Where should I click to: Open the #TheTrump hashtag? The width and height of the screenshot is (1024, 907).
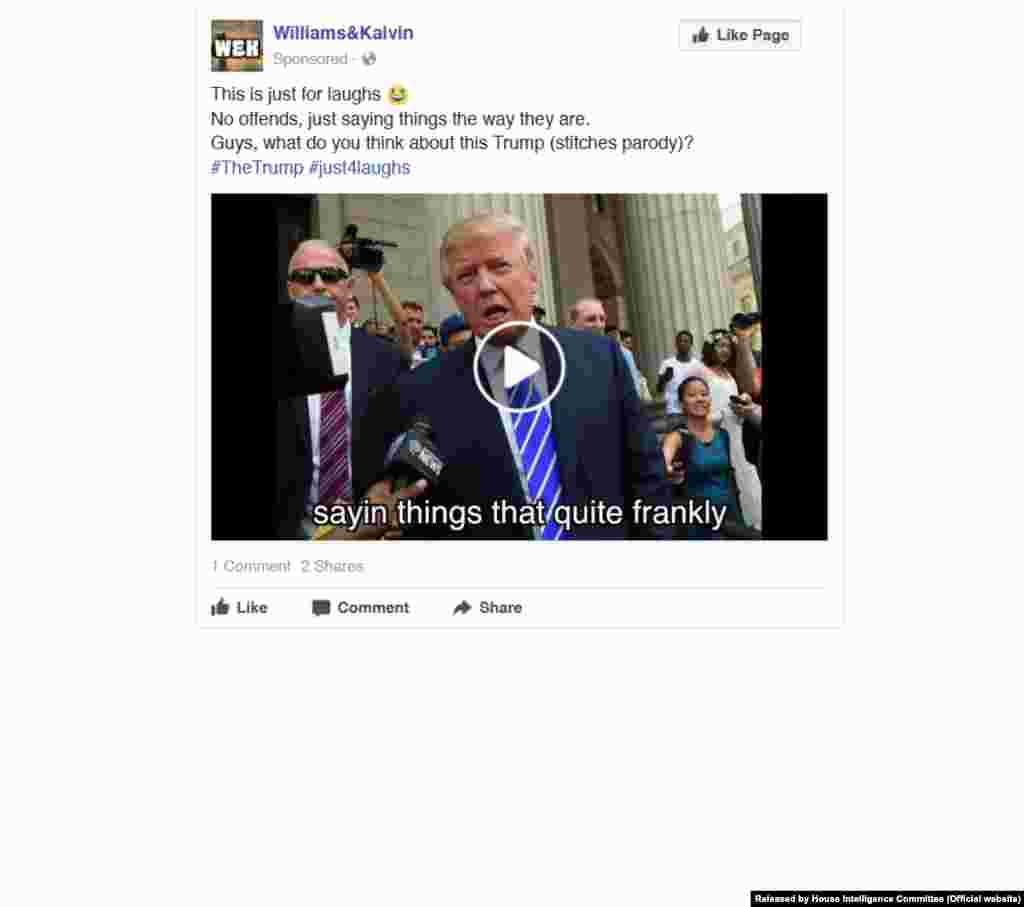coord(257,168)
